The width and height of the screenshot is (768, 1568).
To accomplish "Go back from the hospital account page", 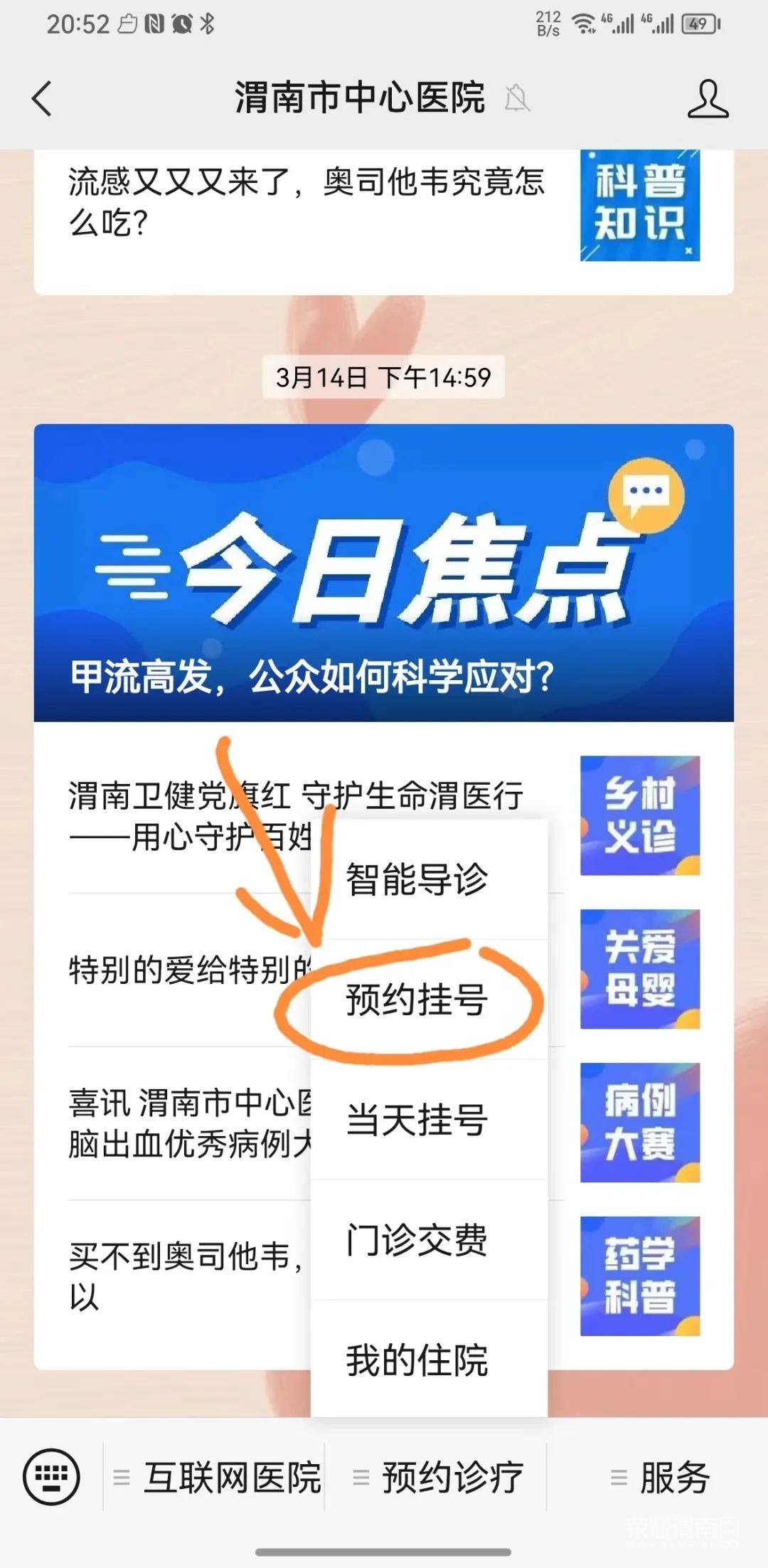I will [x=43, y=98].
